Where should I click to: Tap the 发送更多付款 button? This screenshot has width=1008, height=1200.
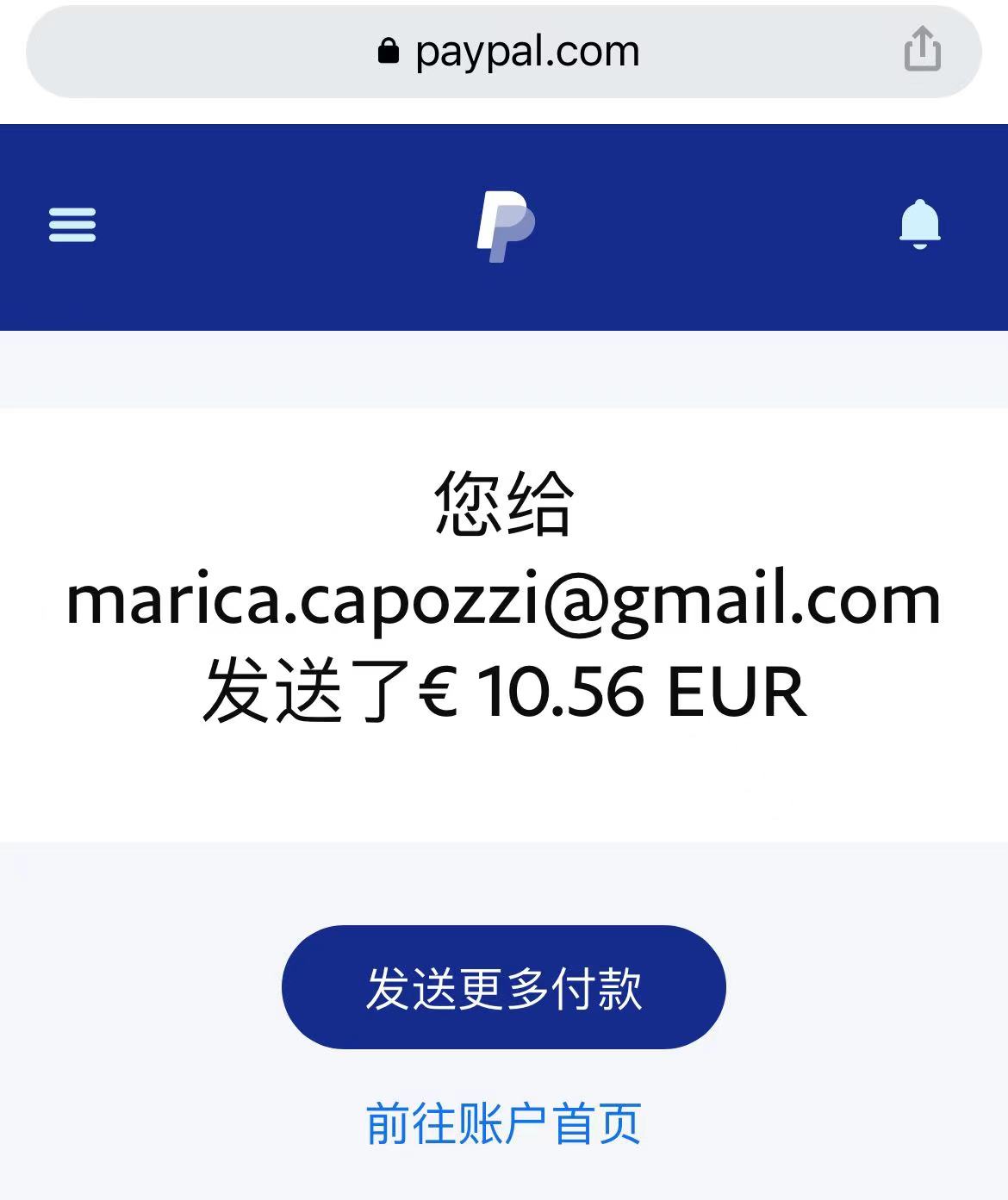tap(504, 987)
